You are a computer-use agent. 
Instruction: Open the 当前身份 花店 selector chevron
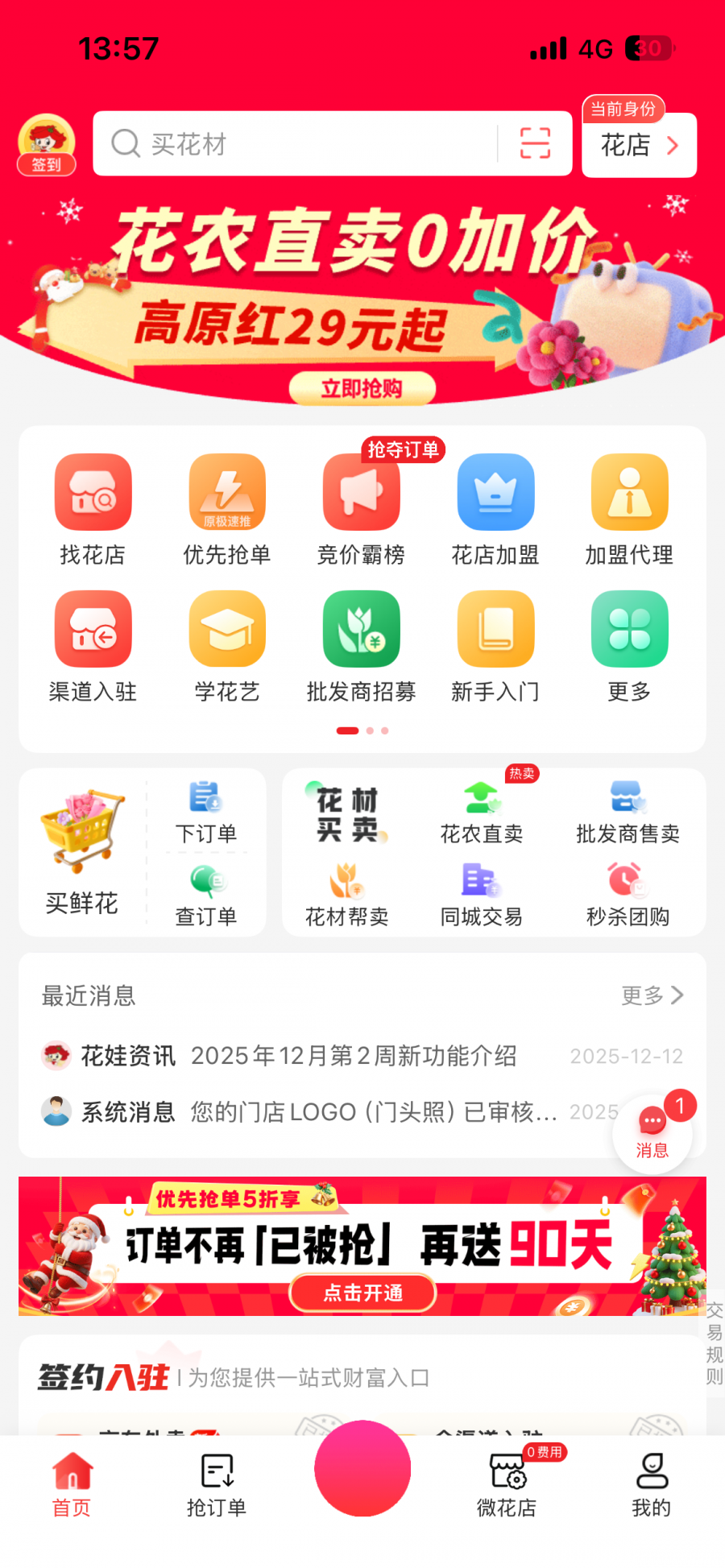tap(673, 147)
